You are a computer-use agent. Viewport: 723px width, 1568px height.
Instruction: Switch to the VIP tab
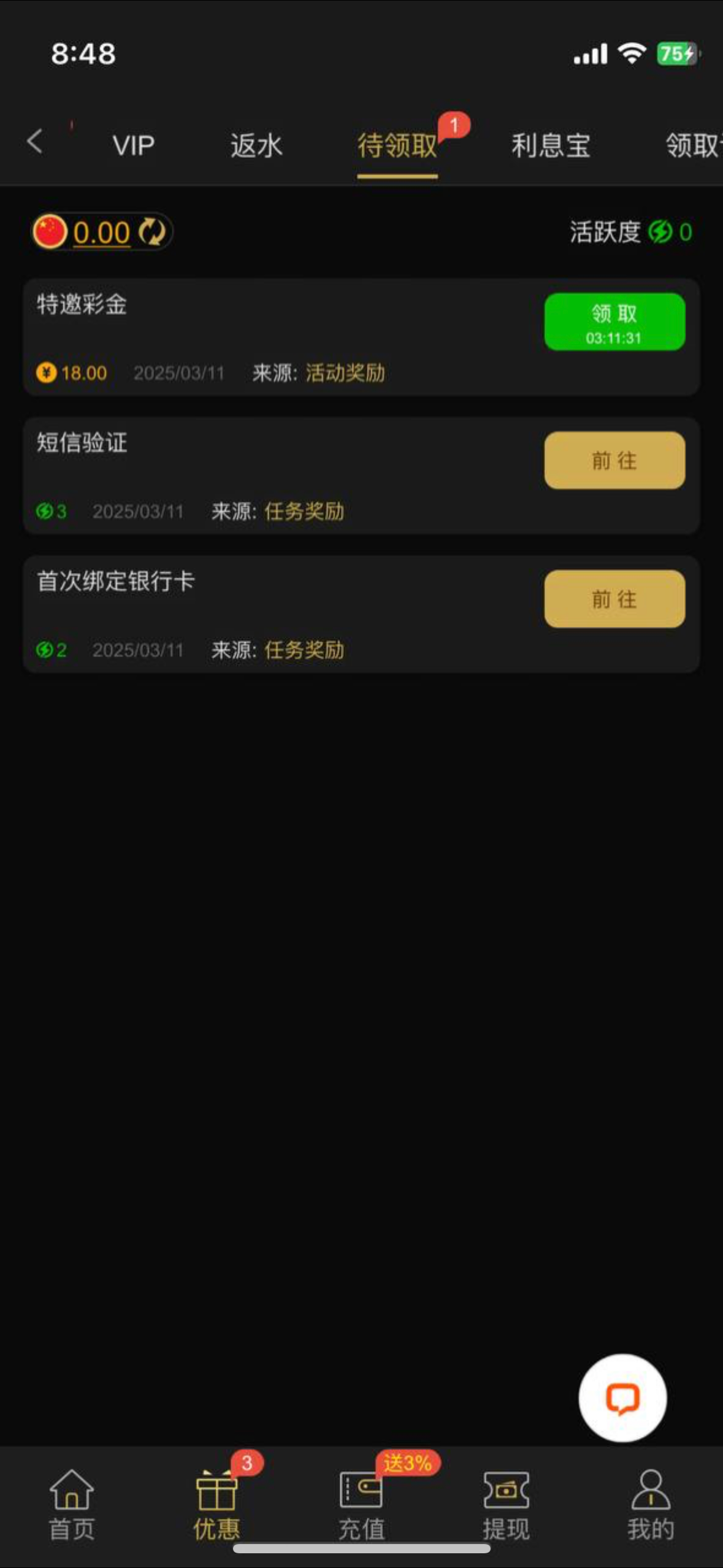(134, 146)
